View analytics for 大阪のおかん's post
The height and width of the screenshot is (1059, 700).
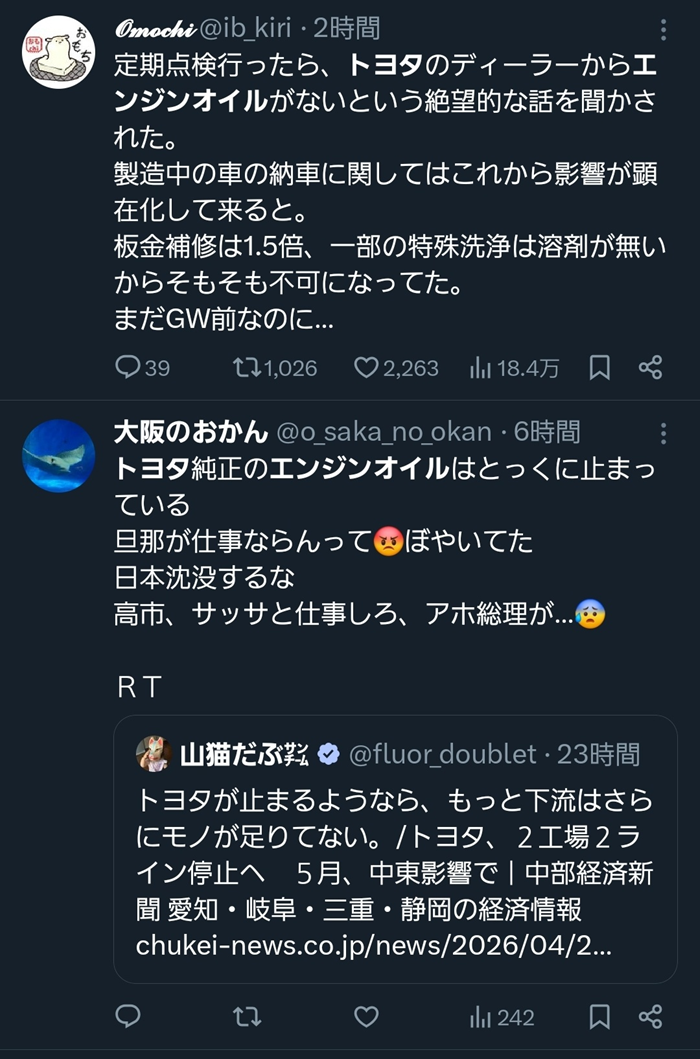point(502,1017)
